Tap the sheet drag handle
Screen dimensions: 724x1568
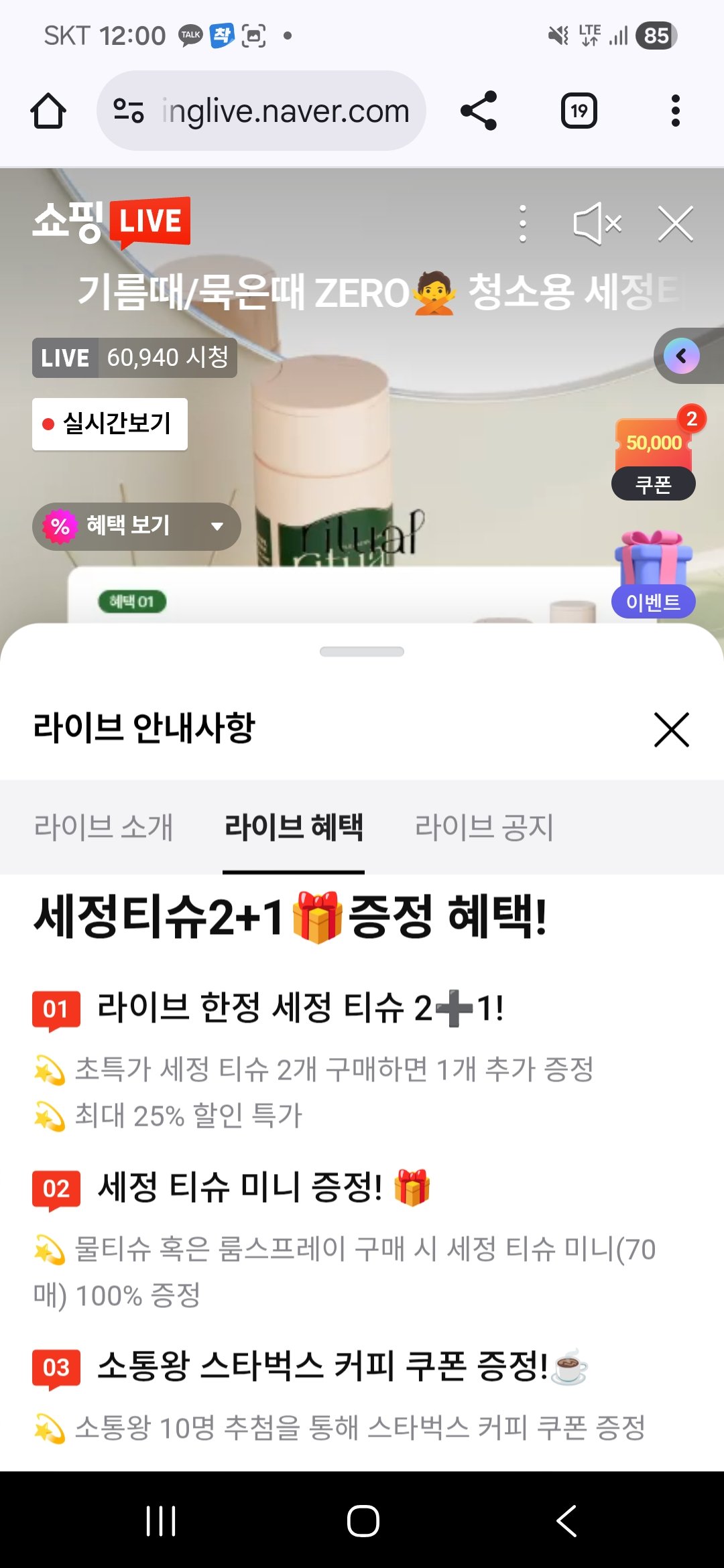(x=362, y=651)
